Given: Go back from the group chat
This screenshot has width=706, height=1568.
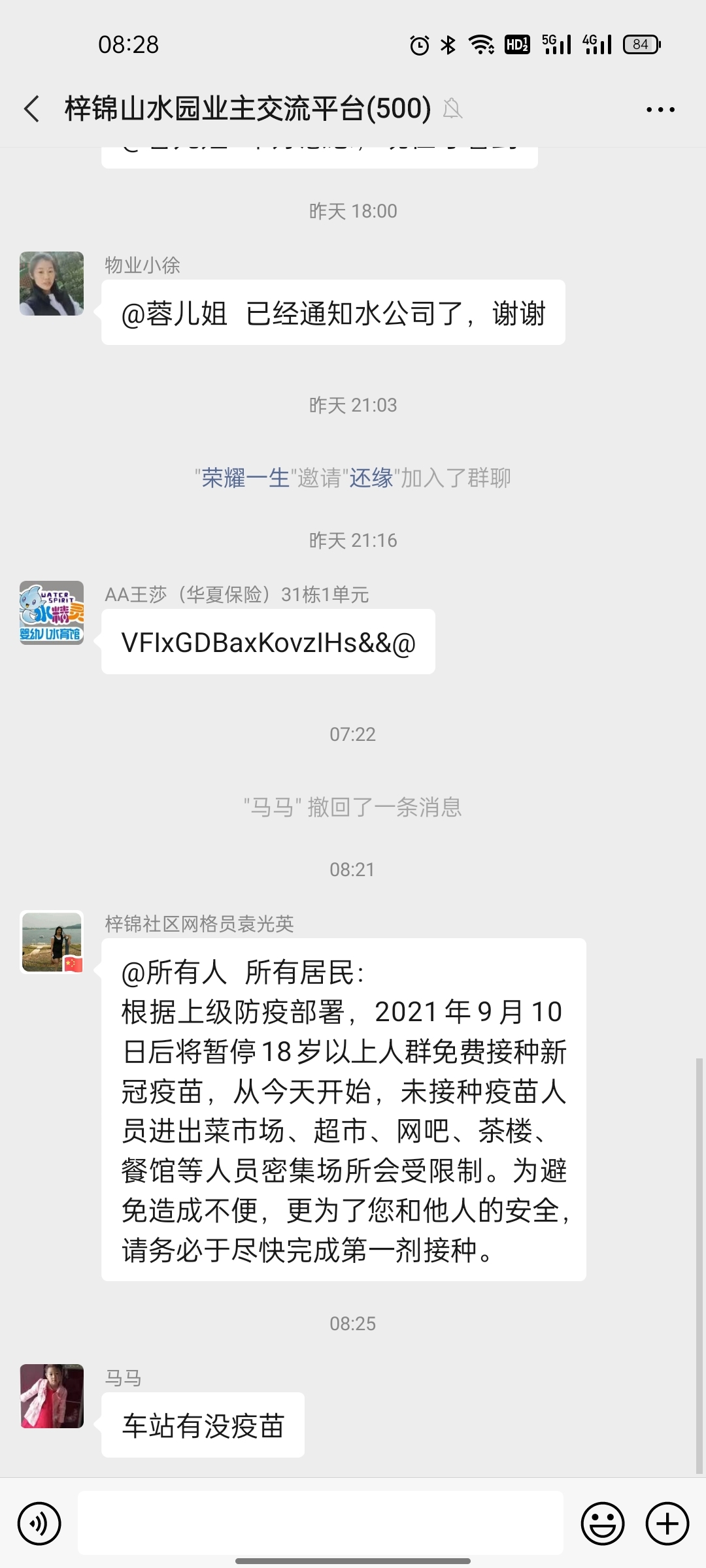Looking at the screenshot, I should pyautogui.click(x=31, y=108).
